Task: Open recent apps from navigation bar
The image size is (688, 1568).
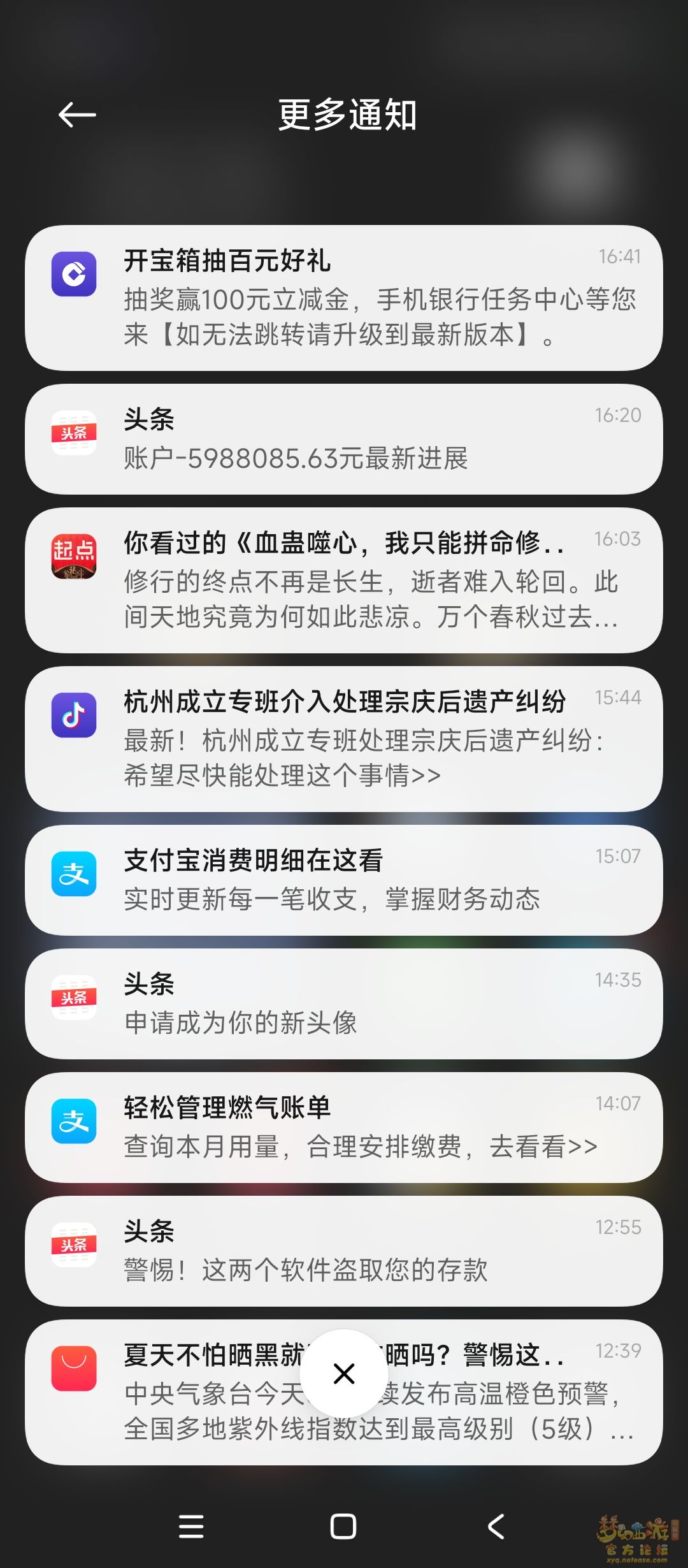Action: coord(191,1527)
